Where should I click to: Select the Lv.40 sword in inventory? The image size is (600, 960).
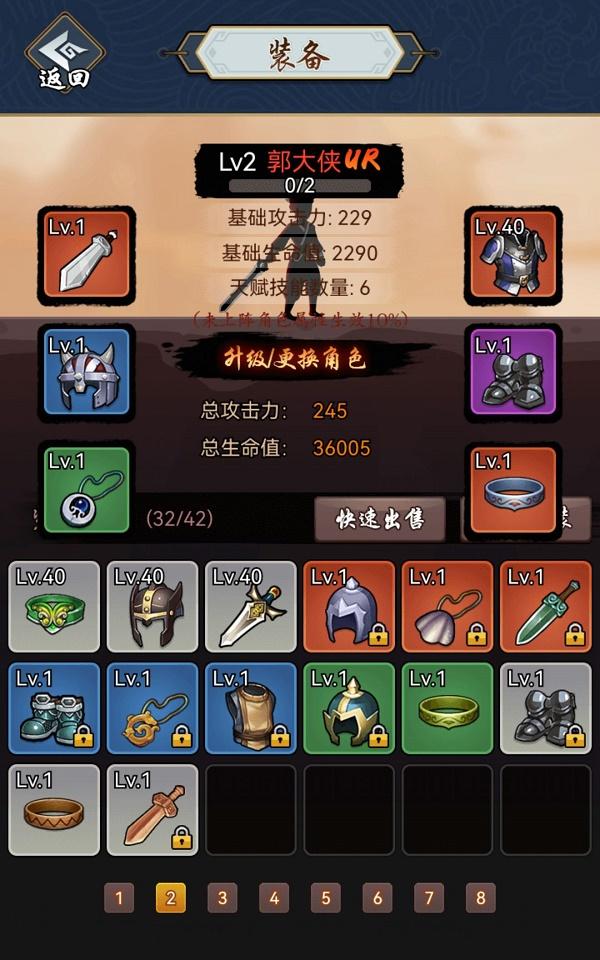coord(251,607)
